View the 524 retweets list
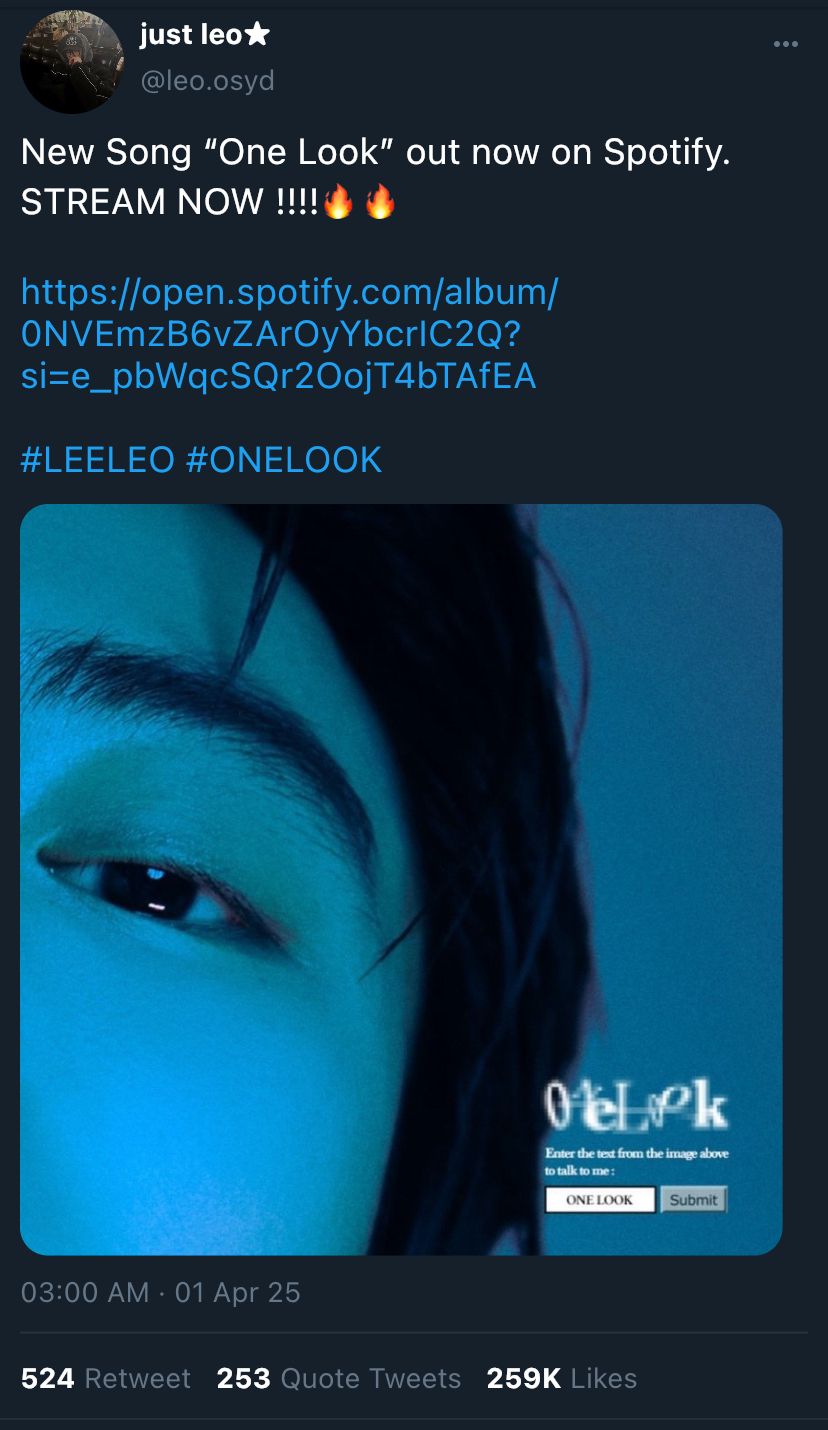This screenshot has height=1430, width=828. click(105, 1378)
